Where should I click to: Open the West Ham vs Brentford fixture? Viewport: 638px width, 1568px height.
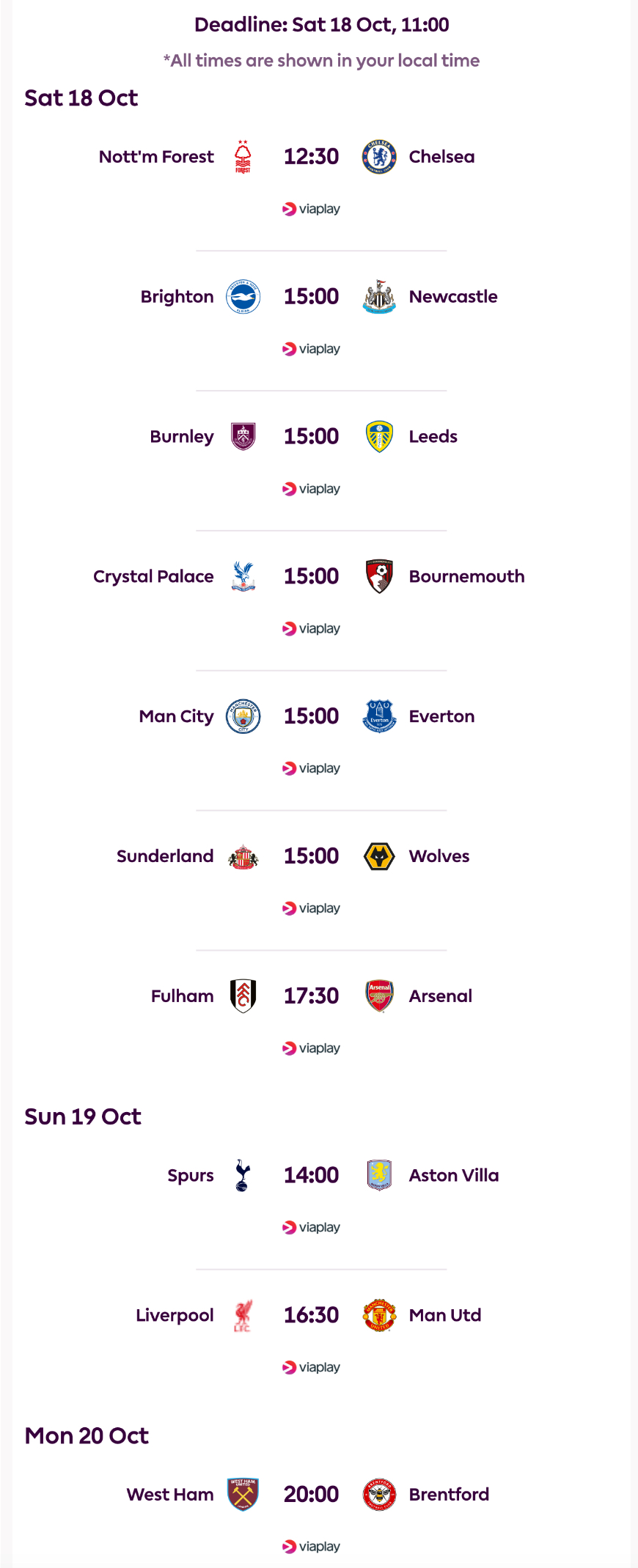pos(311,1495)
